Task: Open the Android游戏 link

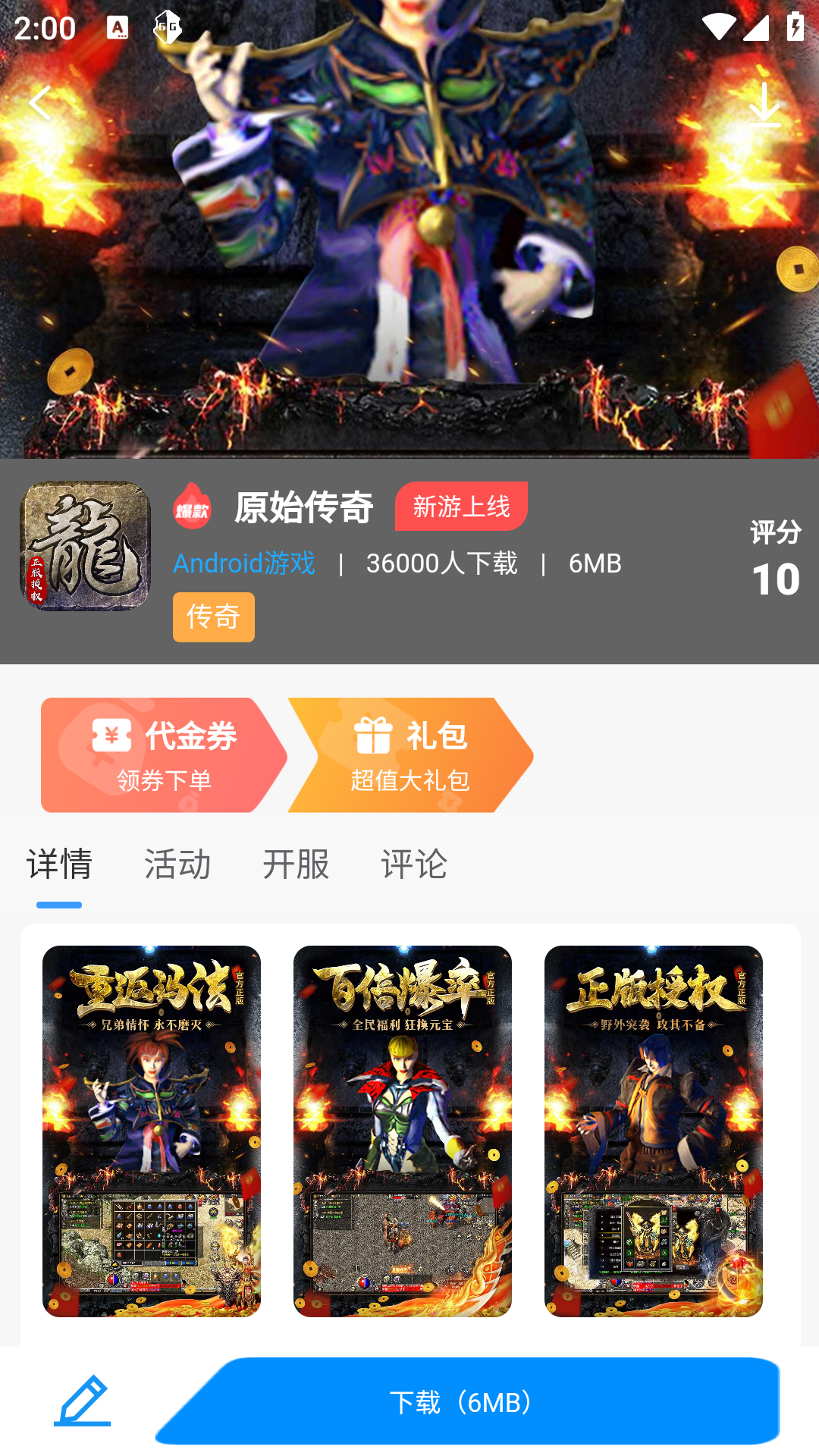Action: [244, 563]
